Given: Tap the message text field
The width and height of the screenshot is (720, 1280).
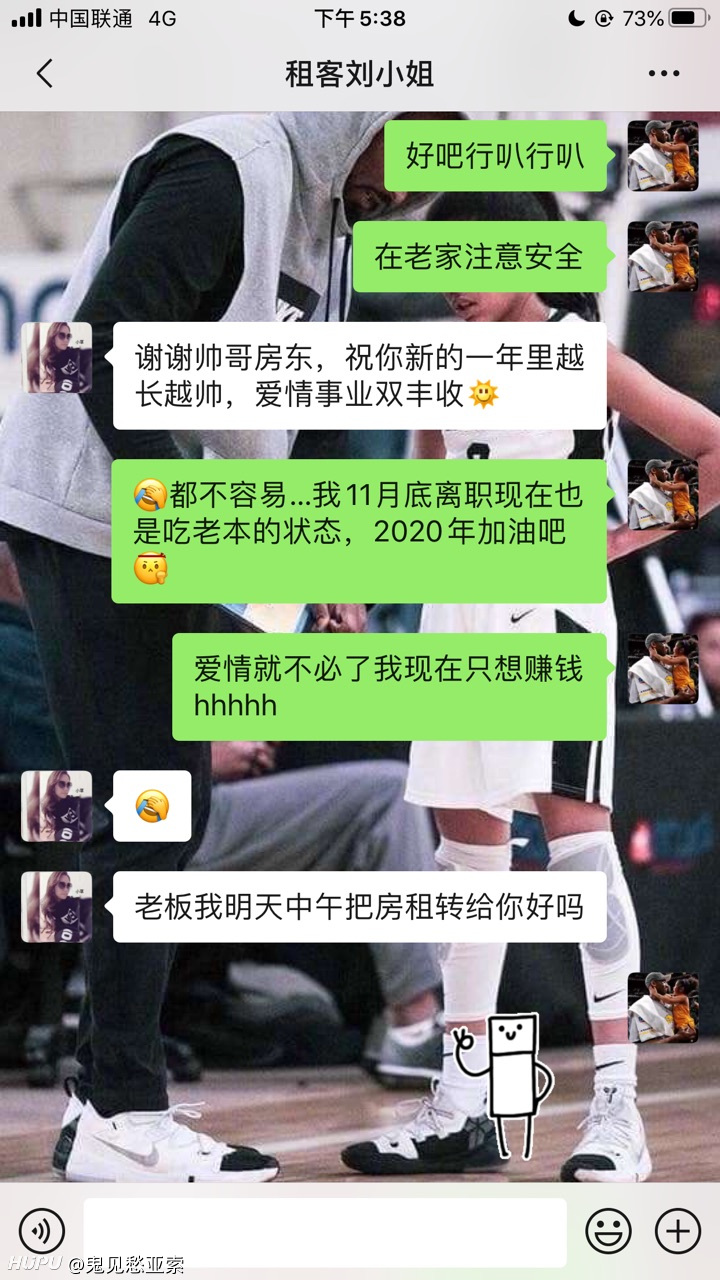Looking at the screenshot, I should 324,1231.
